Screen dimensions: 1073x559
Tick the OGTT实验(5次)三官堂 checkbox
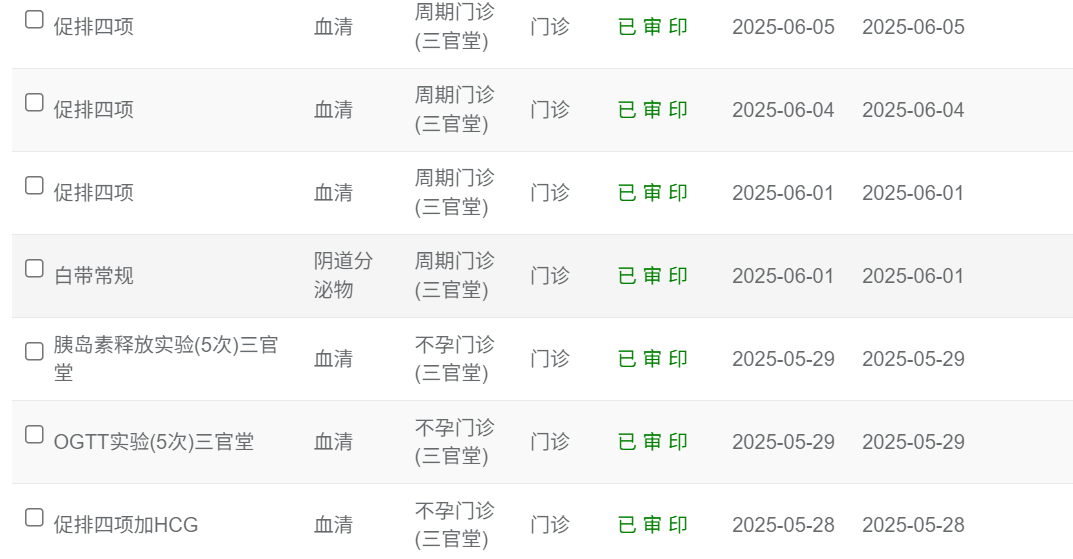coord(34,434)
